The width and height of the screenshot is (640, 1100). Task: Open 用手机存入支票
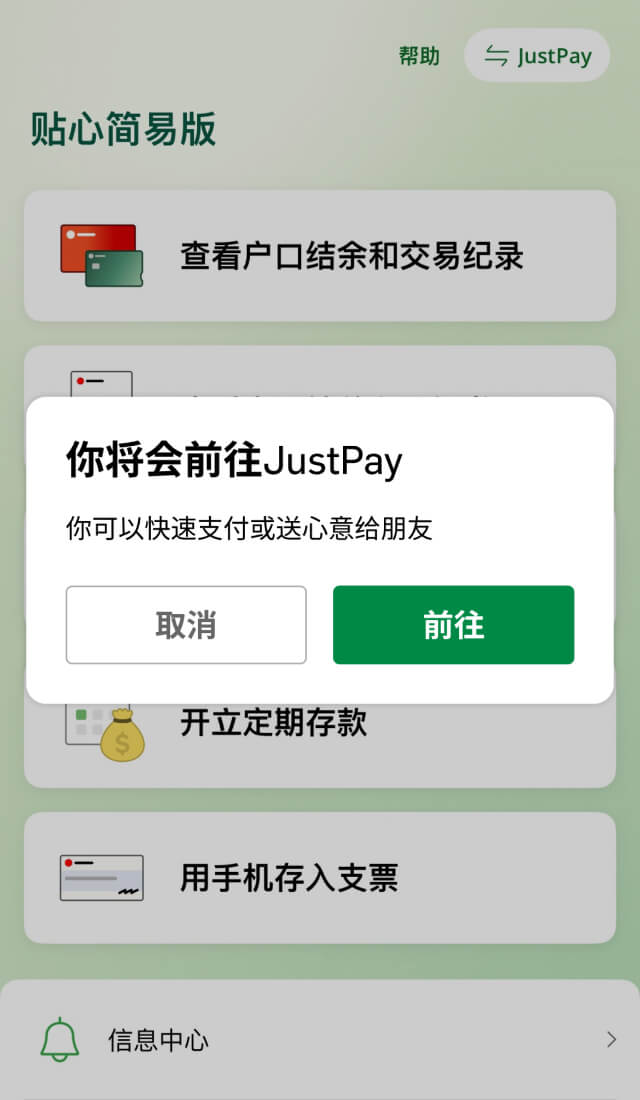[320, 878]
